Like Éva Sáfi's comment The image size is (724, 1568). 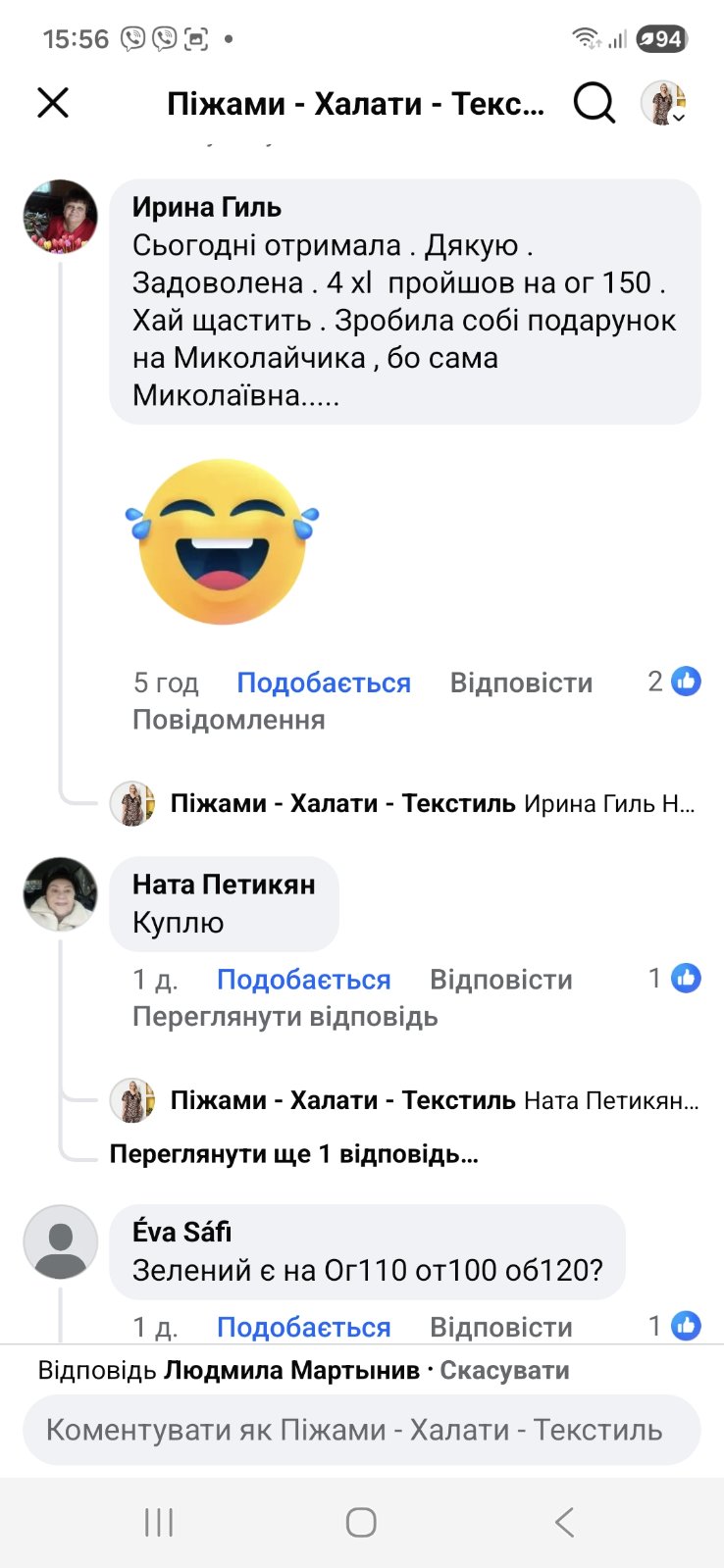303,1327
